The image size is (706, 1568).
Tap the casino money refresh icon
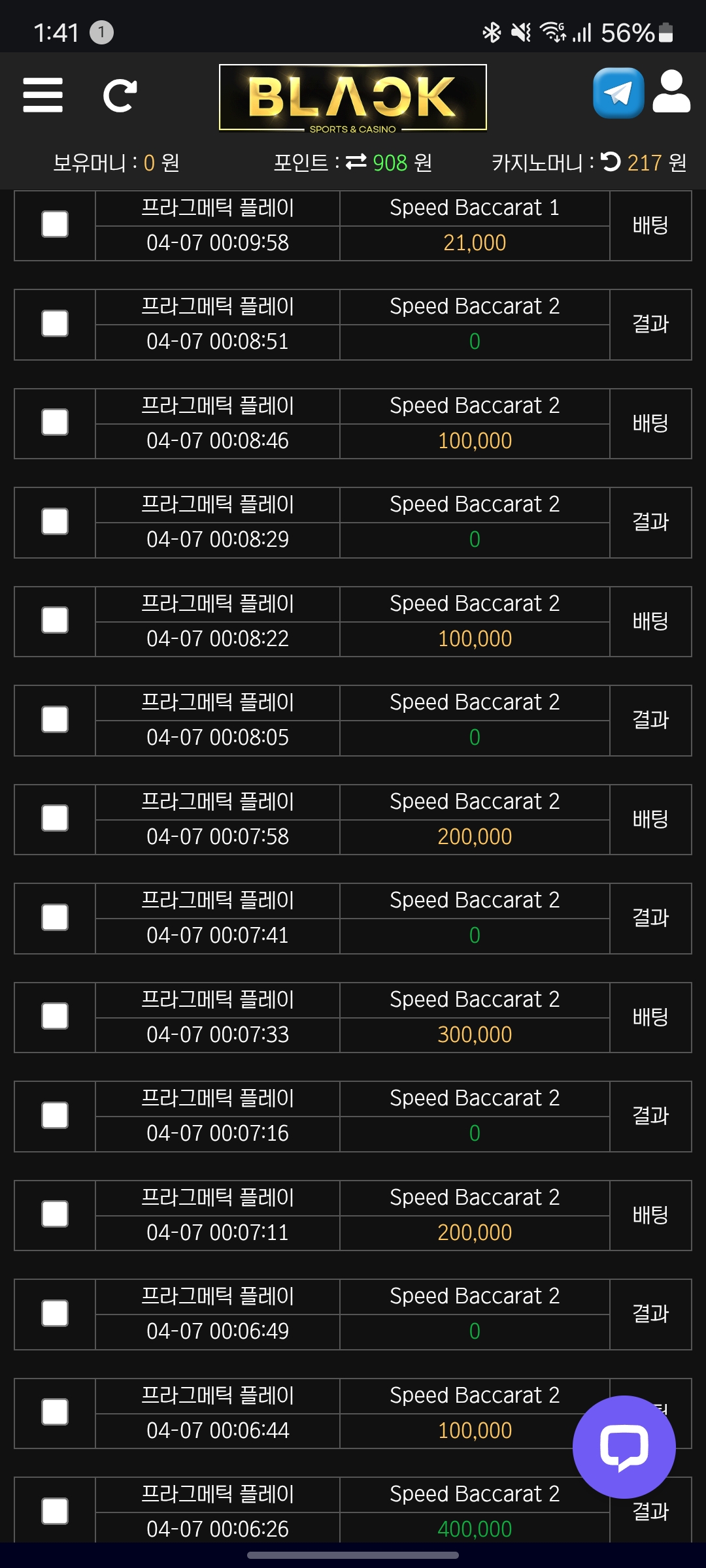pos(611,161)
